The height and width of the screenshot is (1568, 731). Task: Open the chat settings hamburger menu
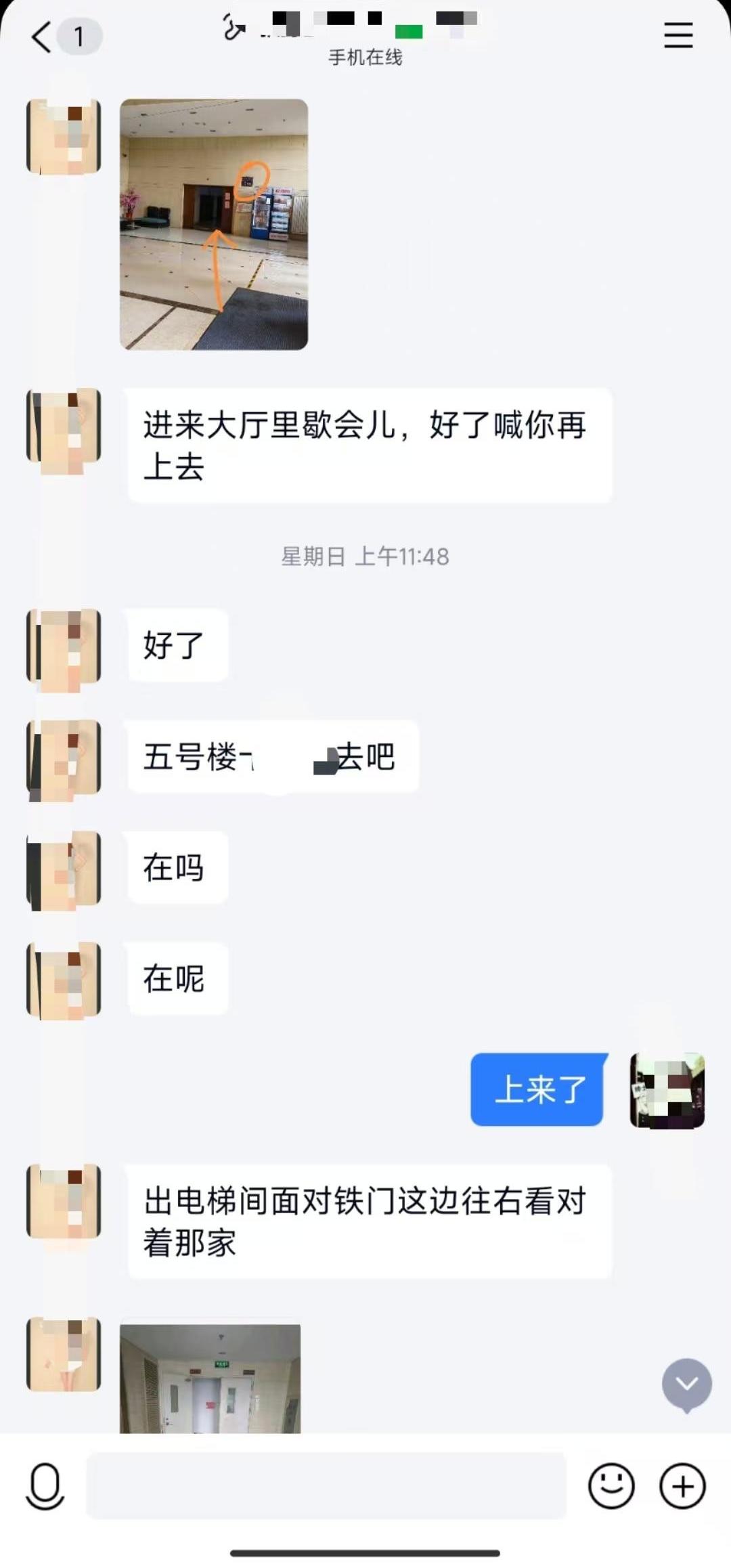(678, 35)
